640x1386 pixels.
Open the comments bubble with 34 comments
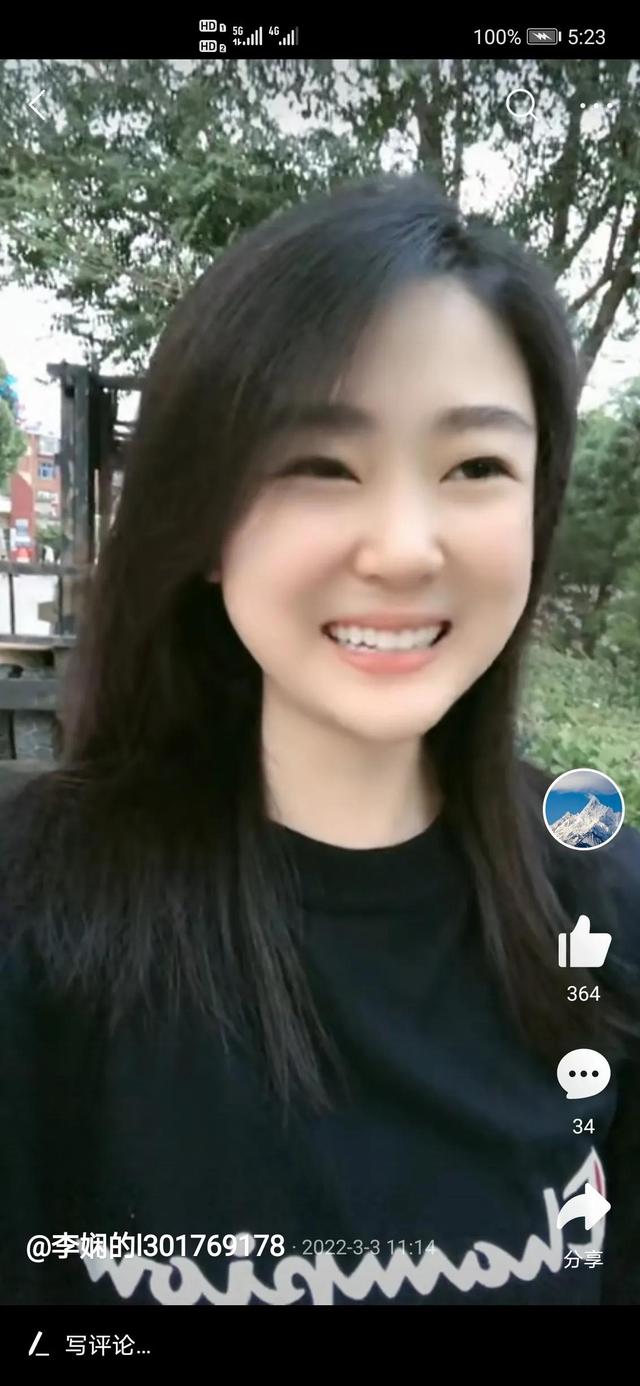pos(583,1074)
